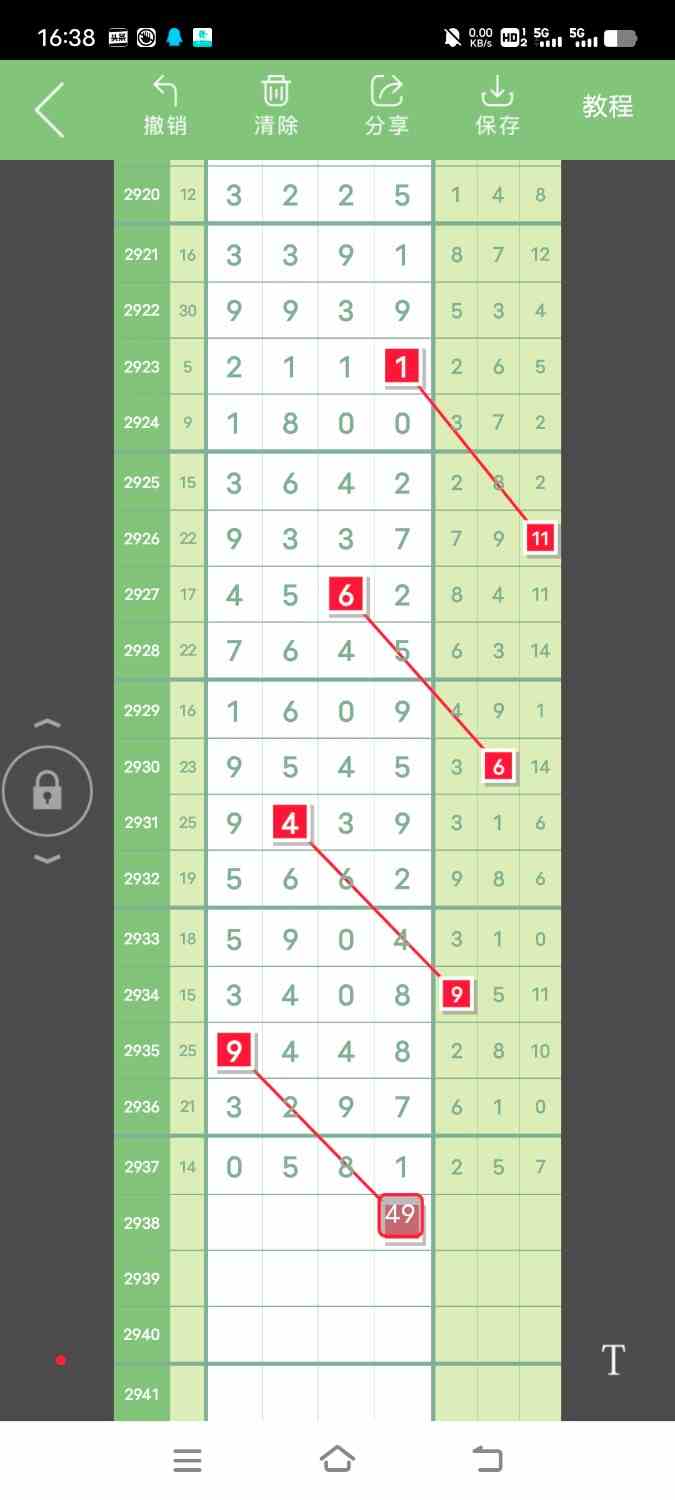The image size is (675, 1500).
Task: Toggle the lock button on the left
Action: pos(47,792)
